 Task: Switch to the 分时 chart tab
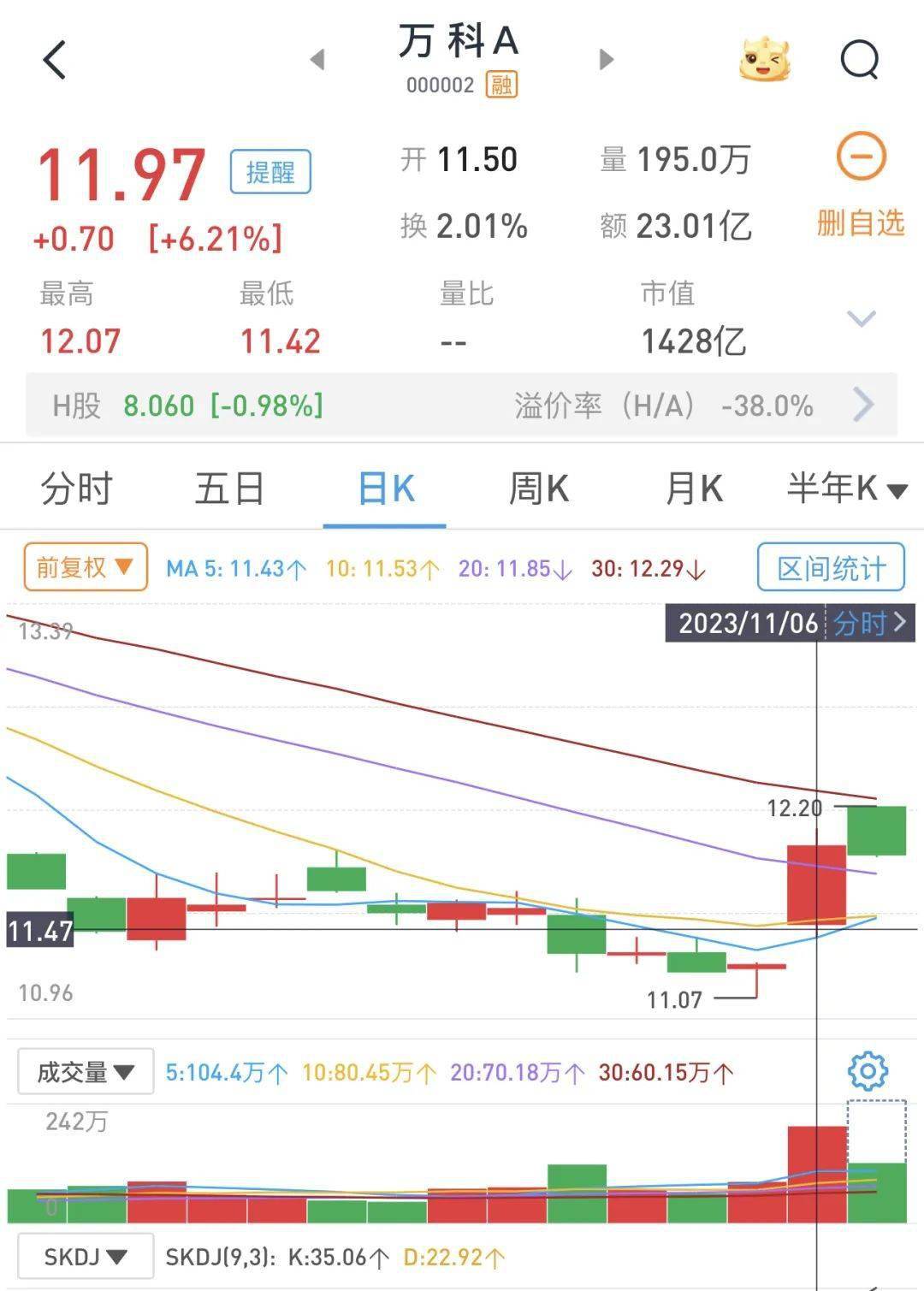(x=77, y=489)
